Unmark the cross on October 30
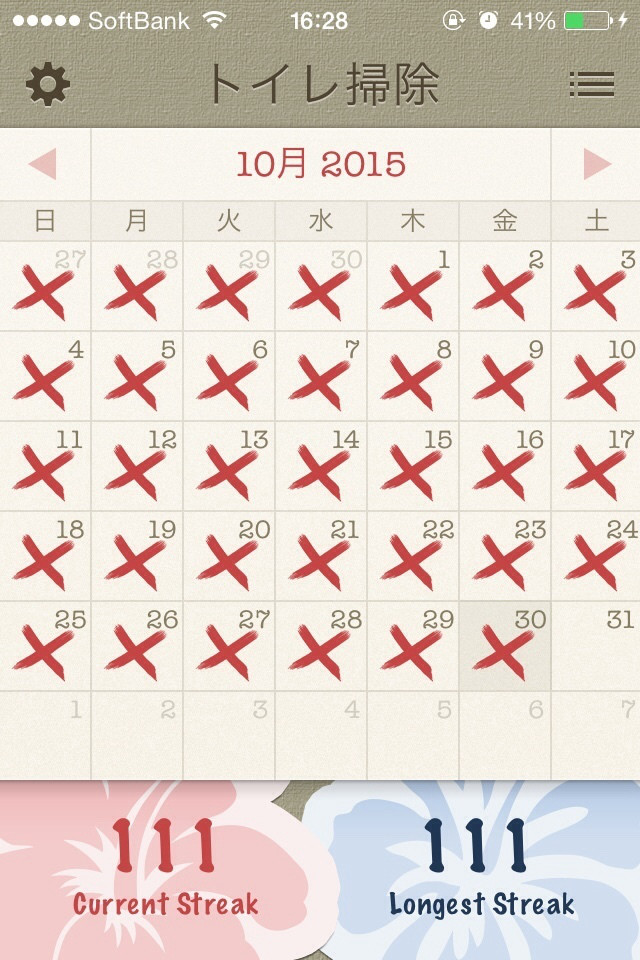The height and width of the screenshot is (960, 640). pyautogui.click(x=504, y=646)
